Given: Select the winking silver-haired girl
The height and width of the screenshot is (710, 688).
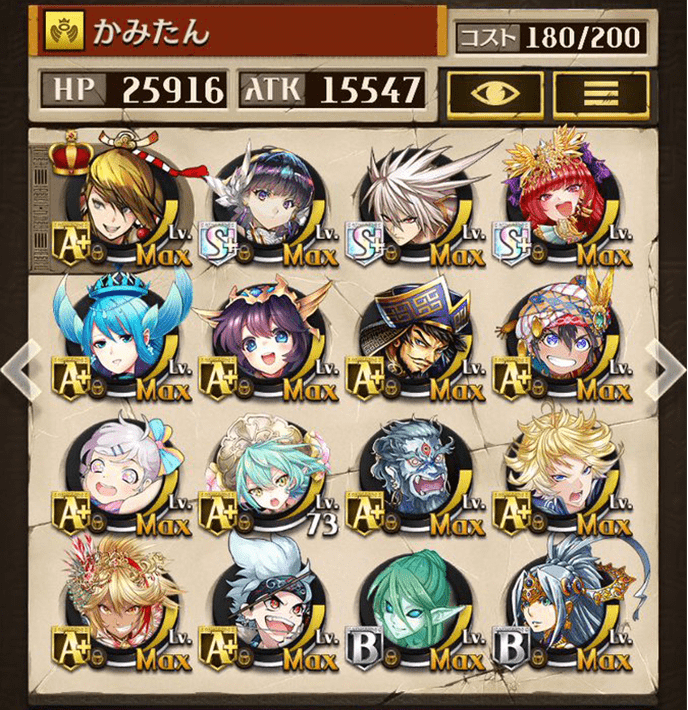Looking at the screenshot, I should (x=120, y=475).
